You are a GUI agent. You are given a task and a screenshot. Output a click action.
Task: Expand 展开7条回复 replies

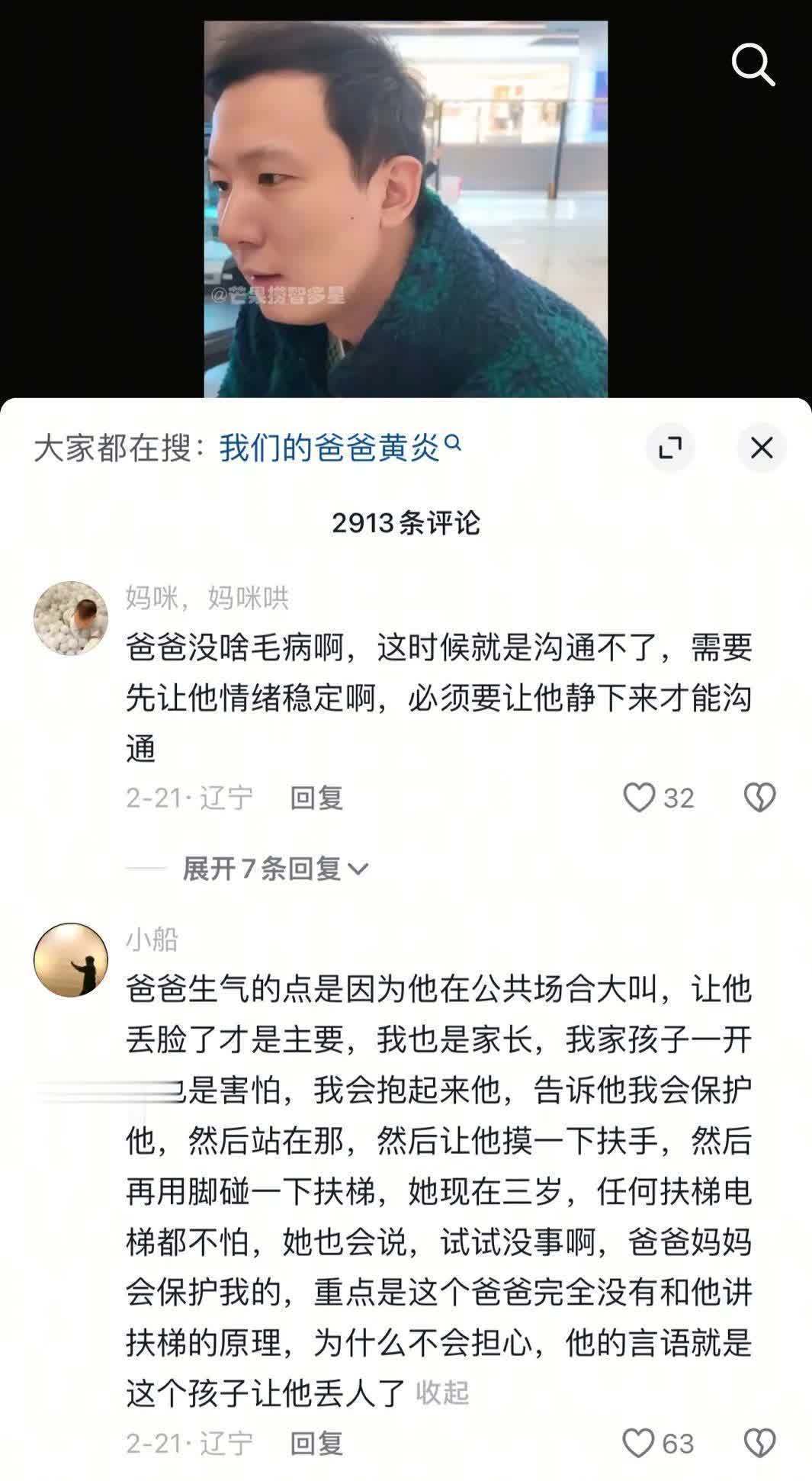coord(274,868)
